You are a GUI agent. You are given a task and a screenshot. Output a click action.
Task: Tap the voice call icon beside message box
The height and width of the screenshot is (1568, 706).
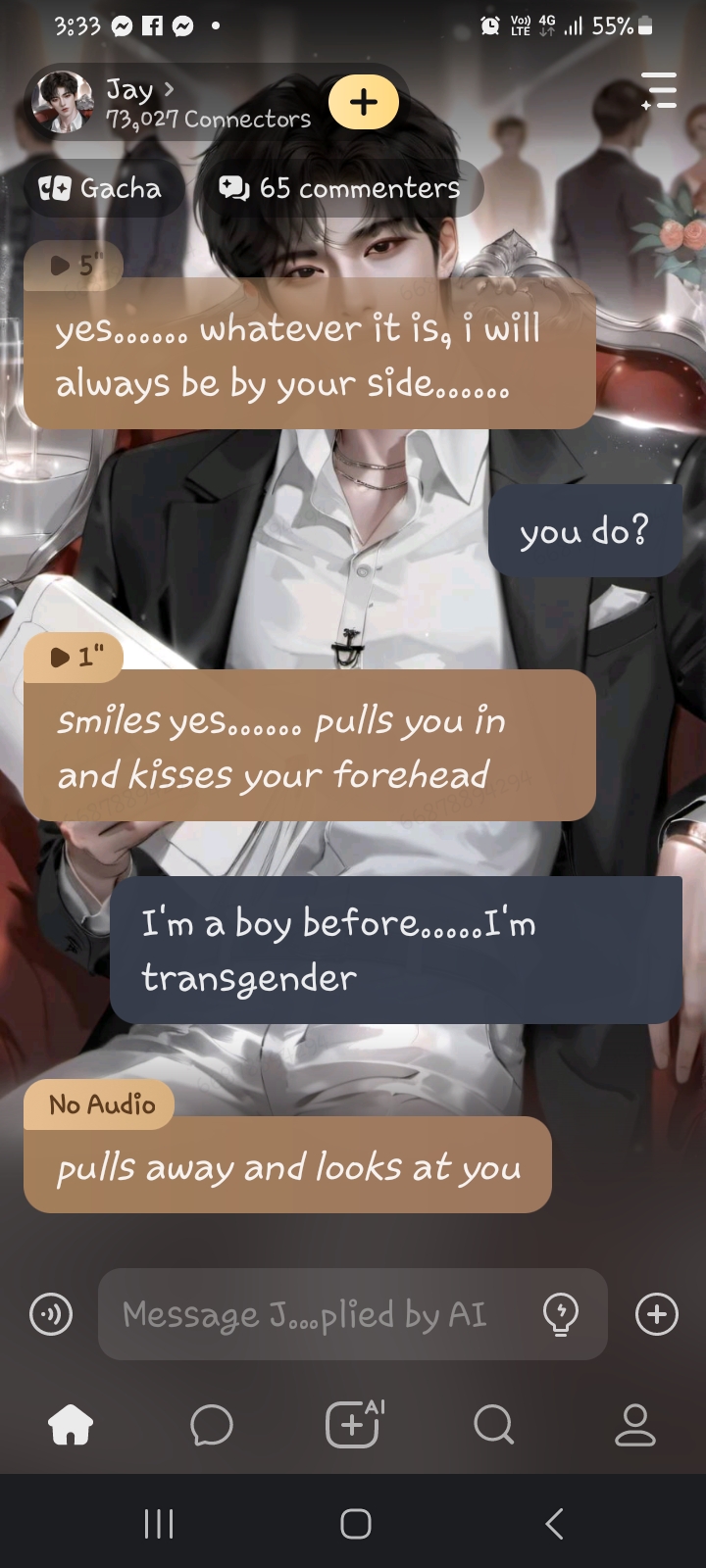click(x=51, y=1314)
